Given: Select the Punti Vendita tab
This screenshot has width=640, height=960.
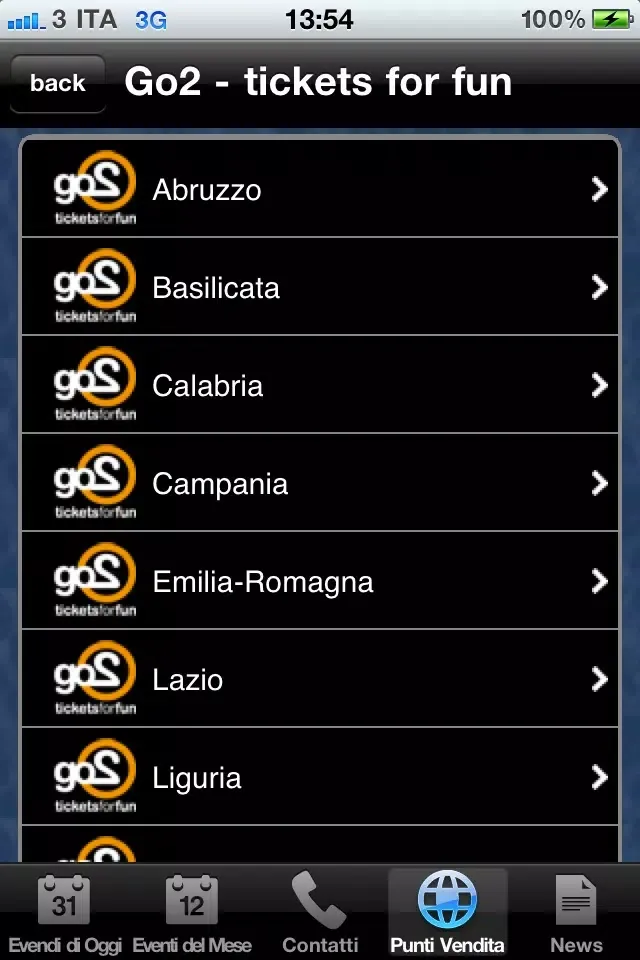Looking at the screenshot, I should click(447, 912).
